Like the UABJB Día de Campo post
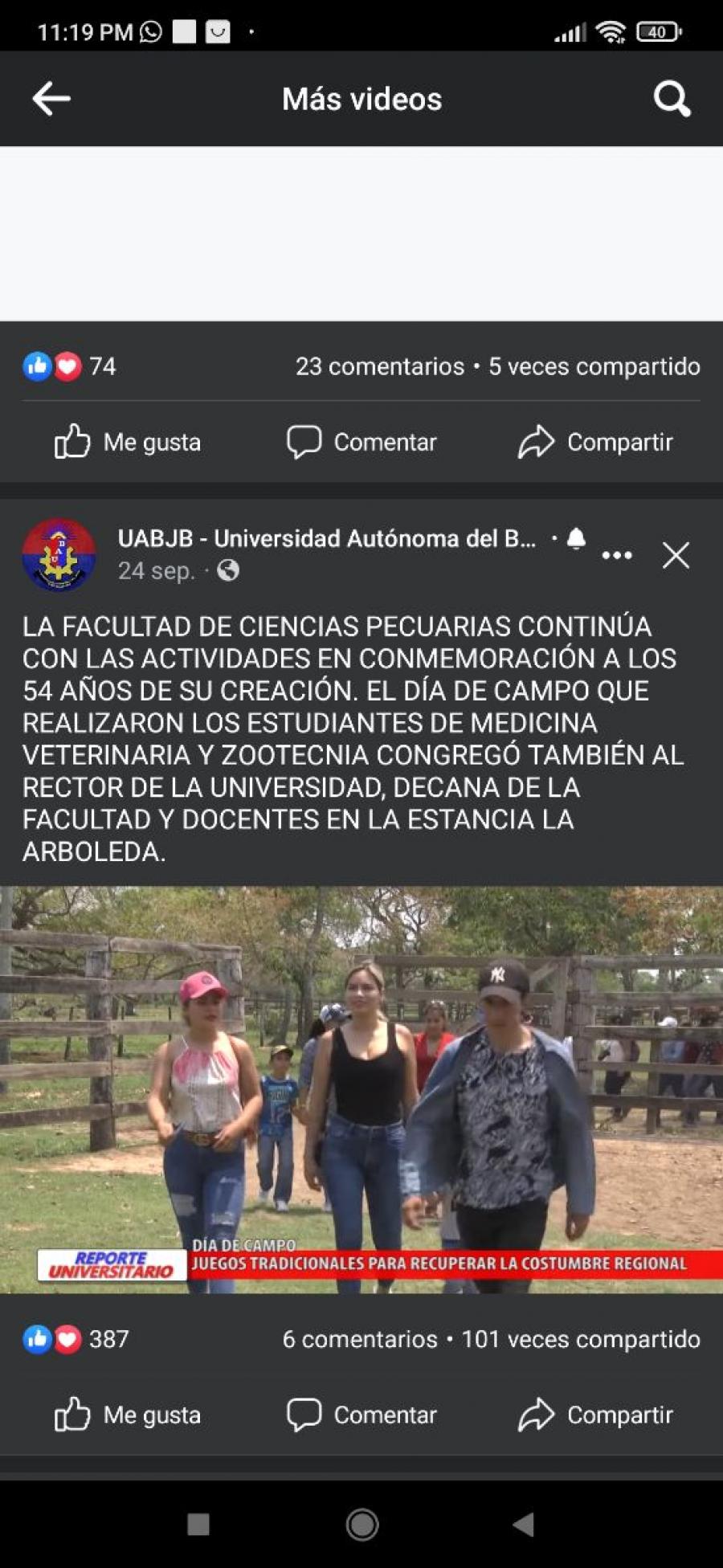Viewport: 723px width, 1568px height. [x=127, y=1415]
